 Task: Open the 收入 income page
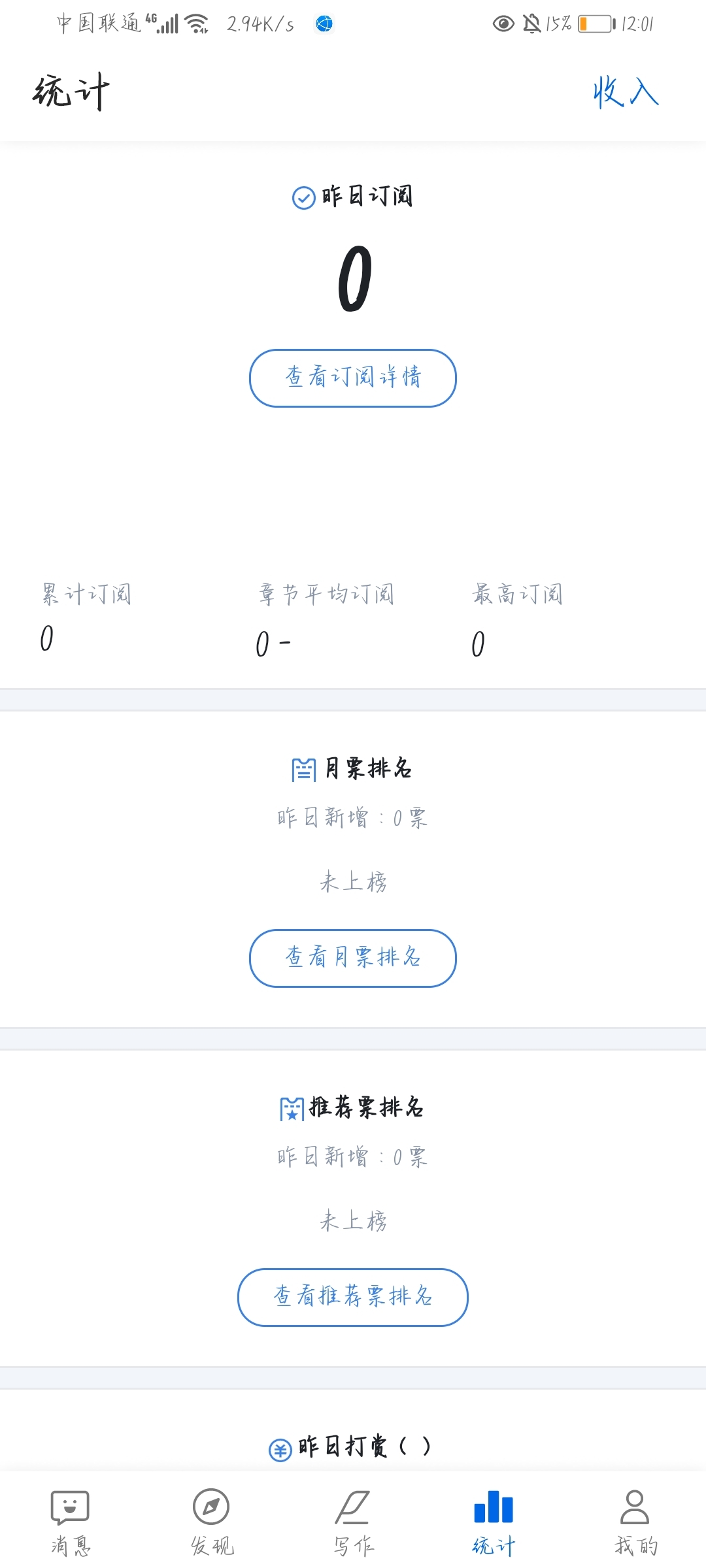coord(626,91)
